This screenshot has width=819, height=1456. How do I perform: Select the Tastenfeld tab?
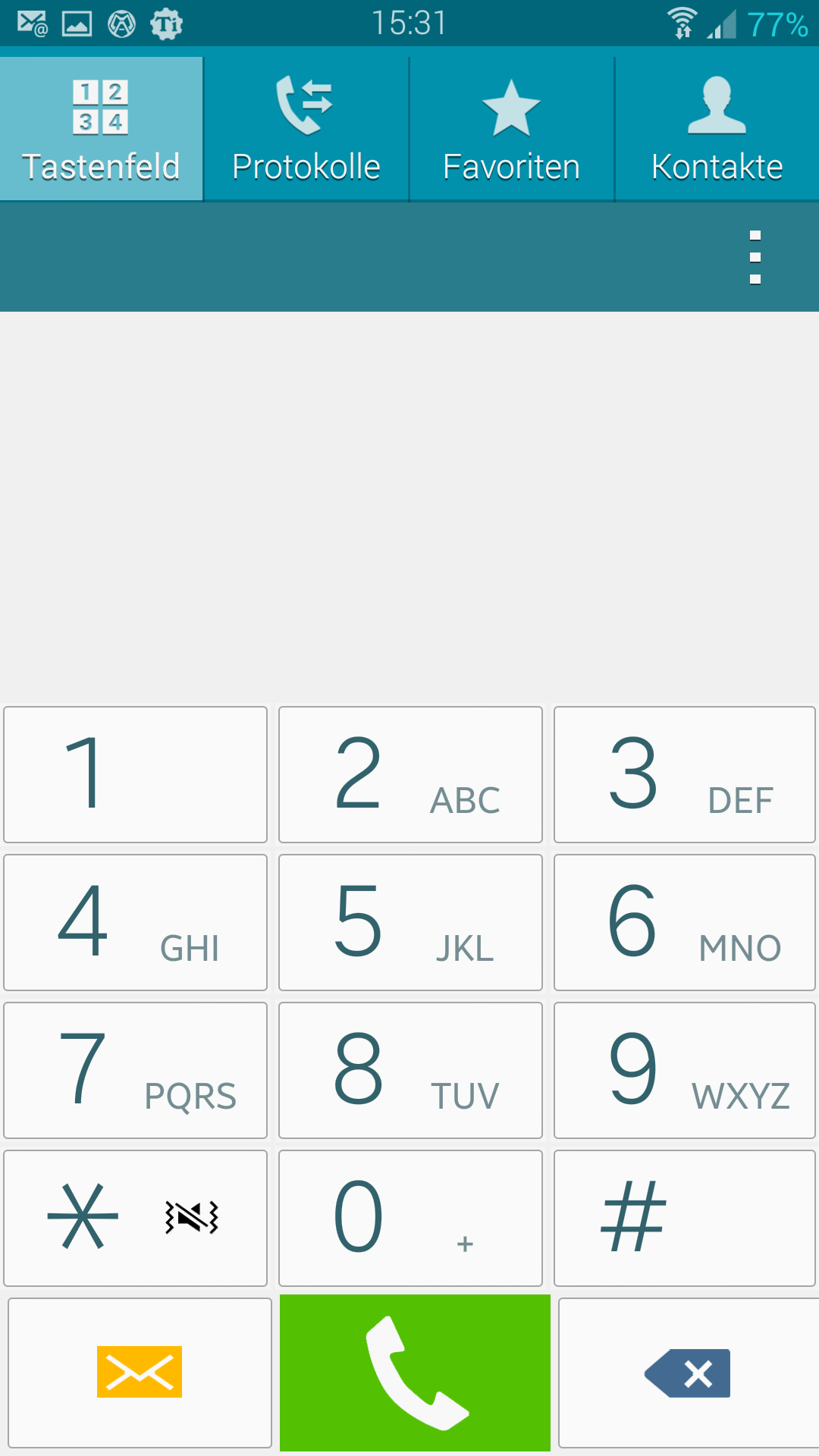tap(102, 129)
